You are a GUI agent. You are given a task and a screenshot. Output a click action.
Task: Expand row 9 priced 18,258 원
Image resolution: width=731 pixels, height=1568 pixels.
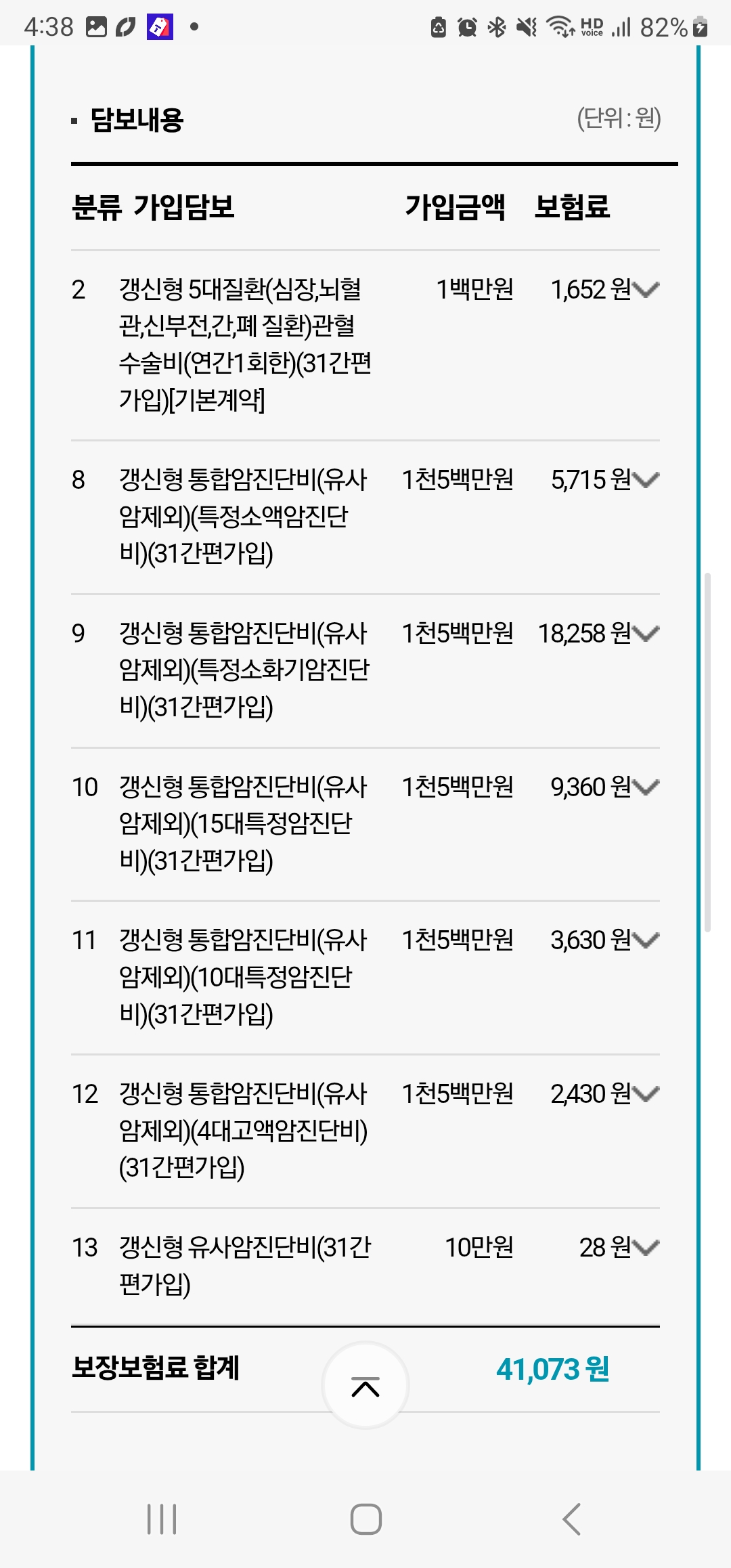click(646, 634)
